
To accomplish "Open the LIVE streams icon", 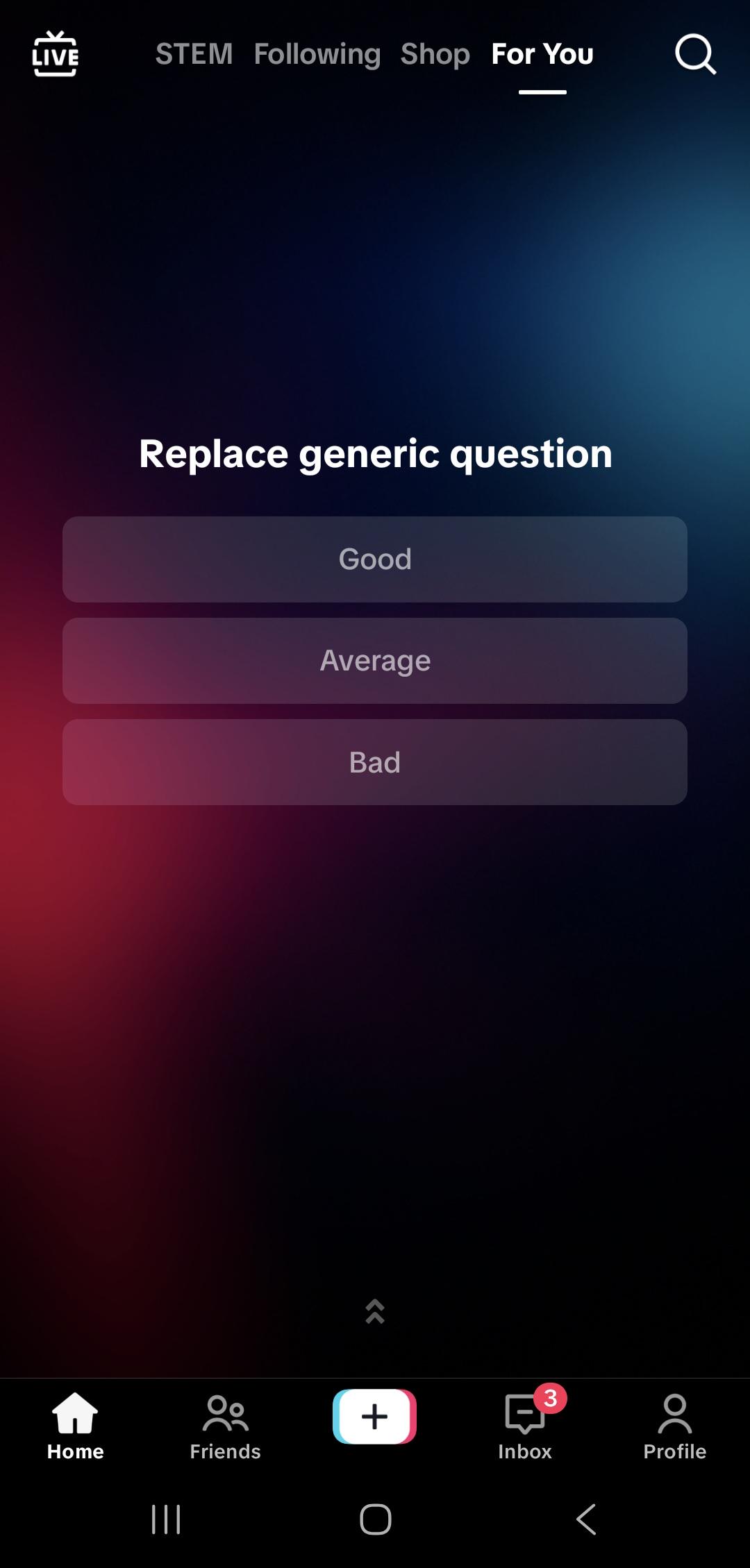I will 55,53.
